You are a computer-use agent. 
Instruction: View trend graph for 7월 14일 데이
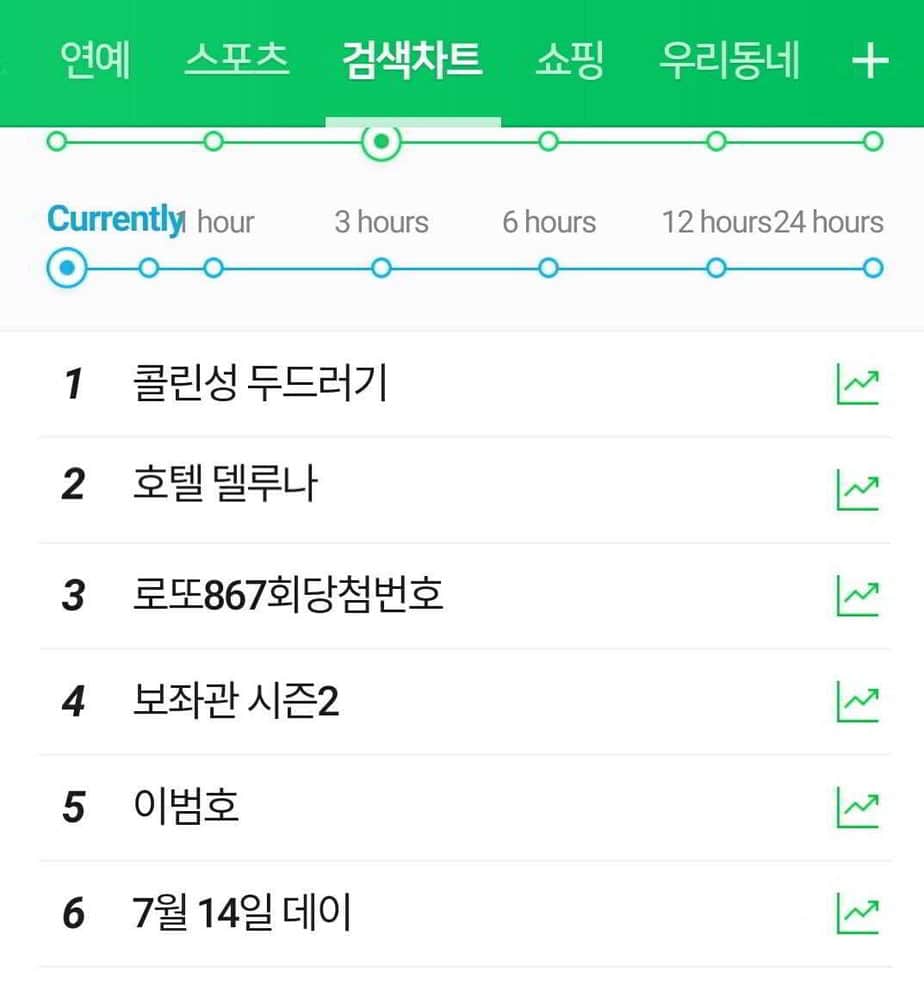tap(857, 913)
